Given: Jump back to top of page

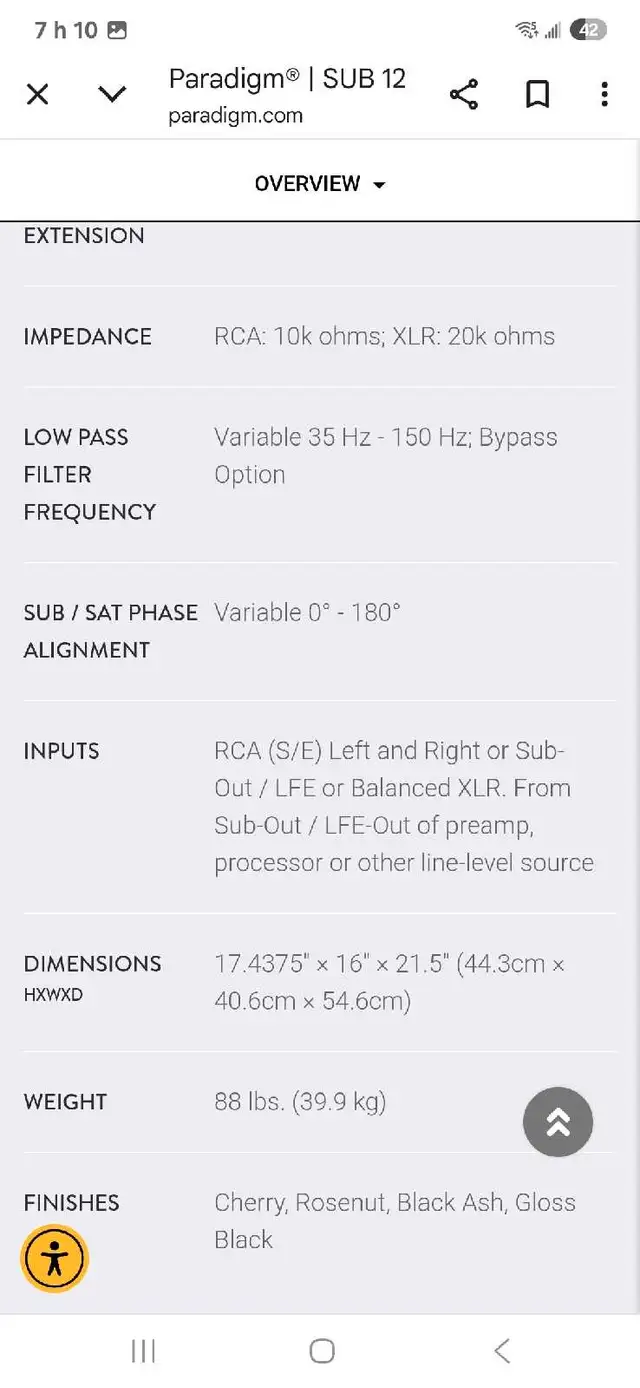Looking at the screenshot, I should coord(558,1122).
